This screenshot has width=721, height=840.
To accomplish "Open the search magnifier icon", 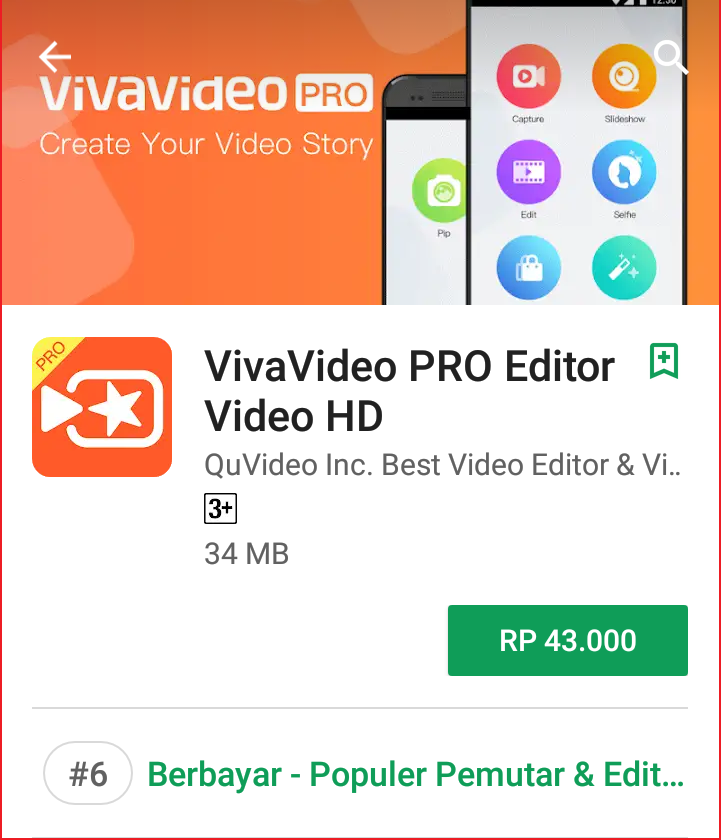I will point(669,57).
